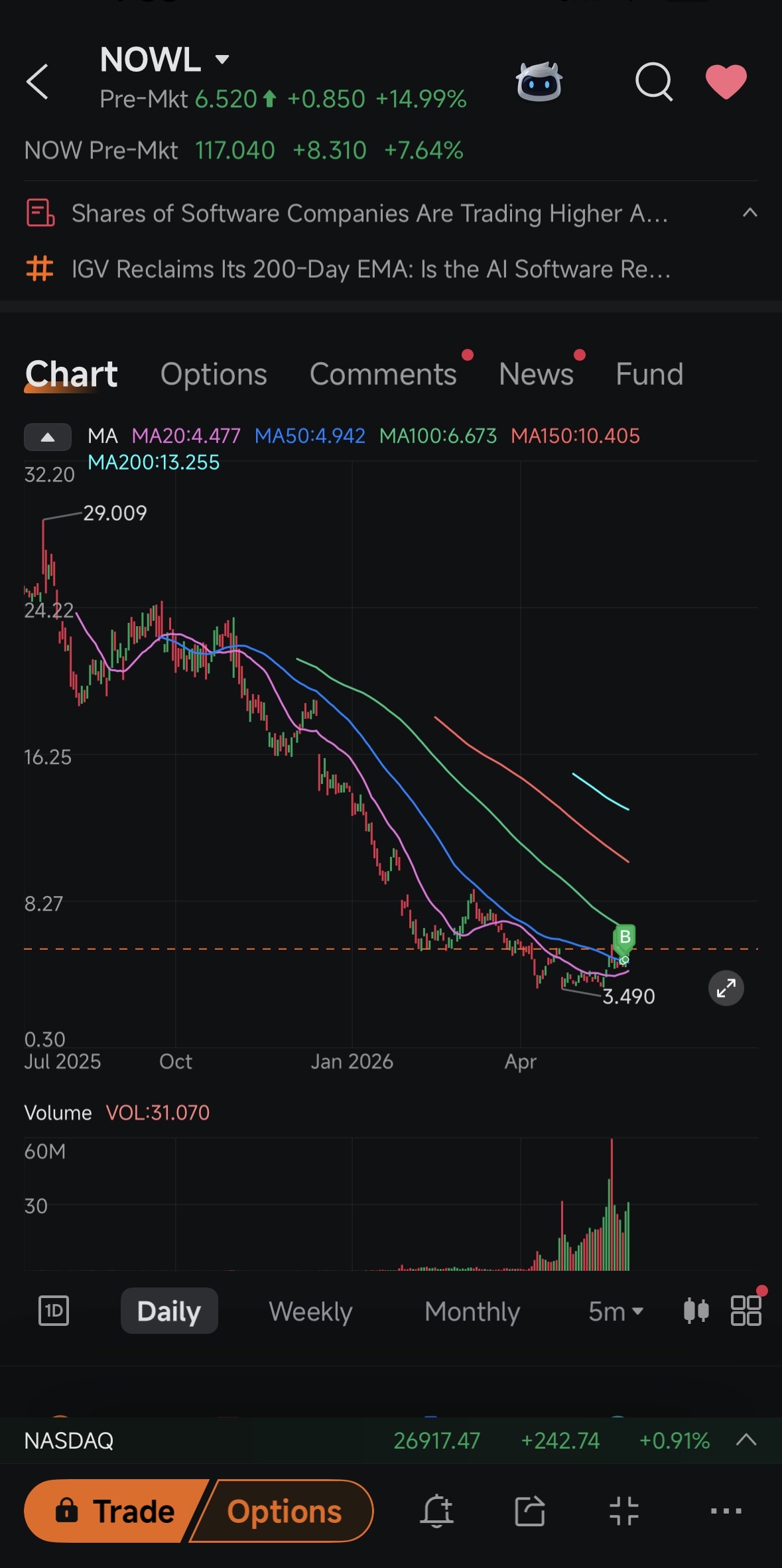Open the 5m interval dropdown

point(616,1311)
